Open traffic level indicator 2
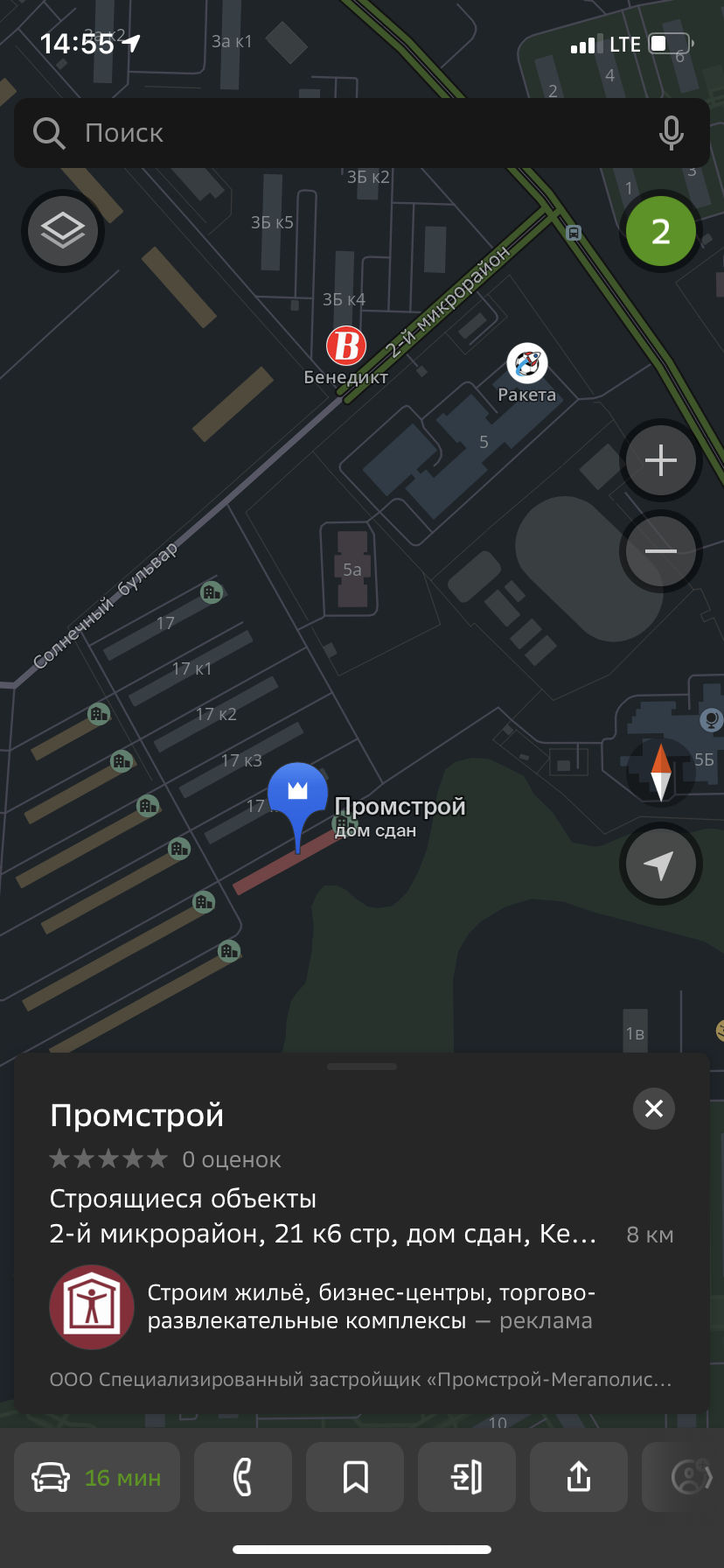Screen dimensions: 724x1568 (661, 231)
